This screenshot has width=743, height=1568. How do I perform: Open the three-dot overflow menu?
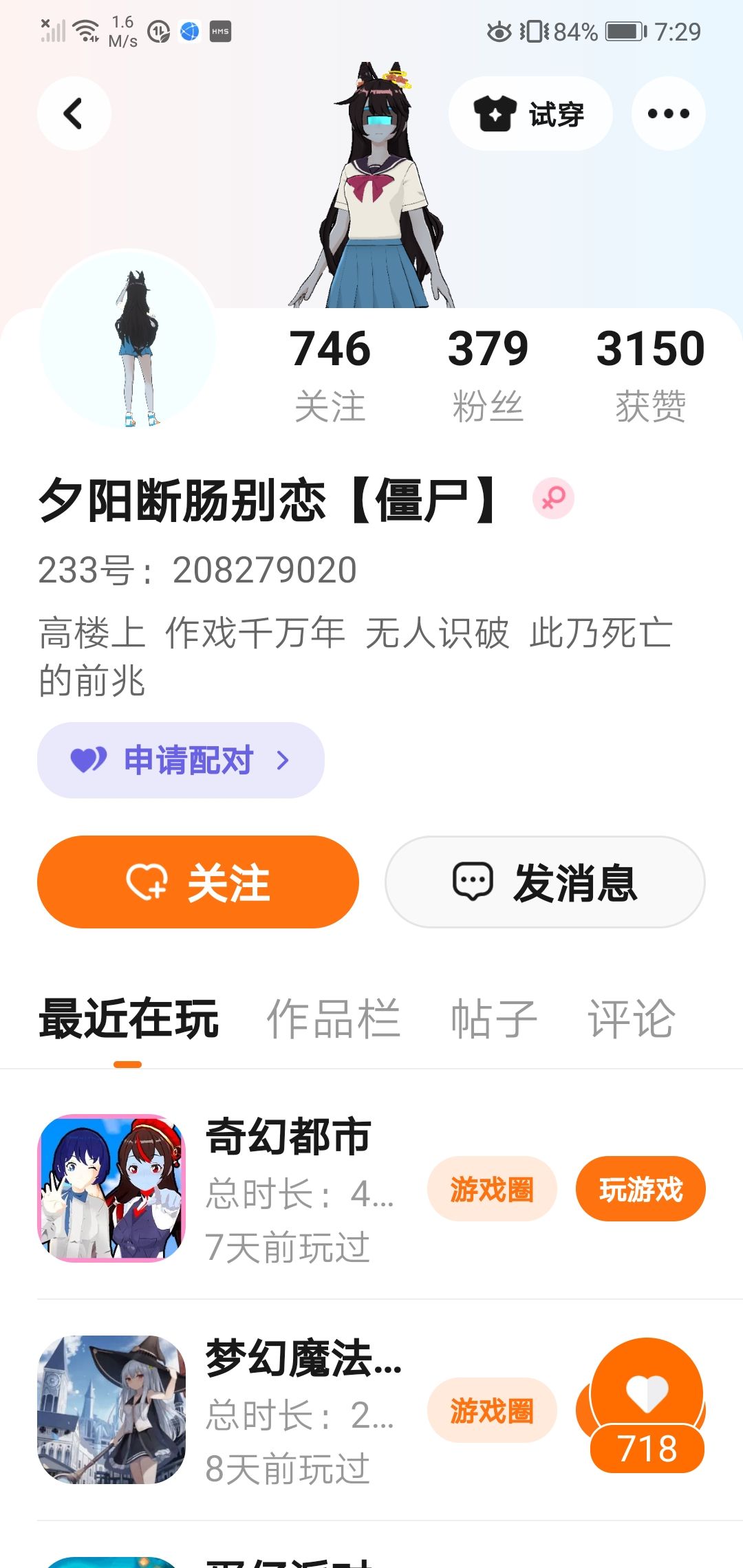click(x=668, y=113)
